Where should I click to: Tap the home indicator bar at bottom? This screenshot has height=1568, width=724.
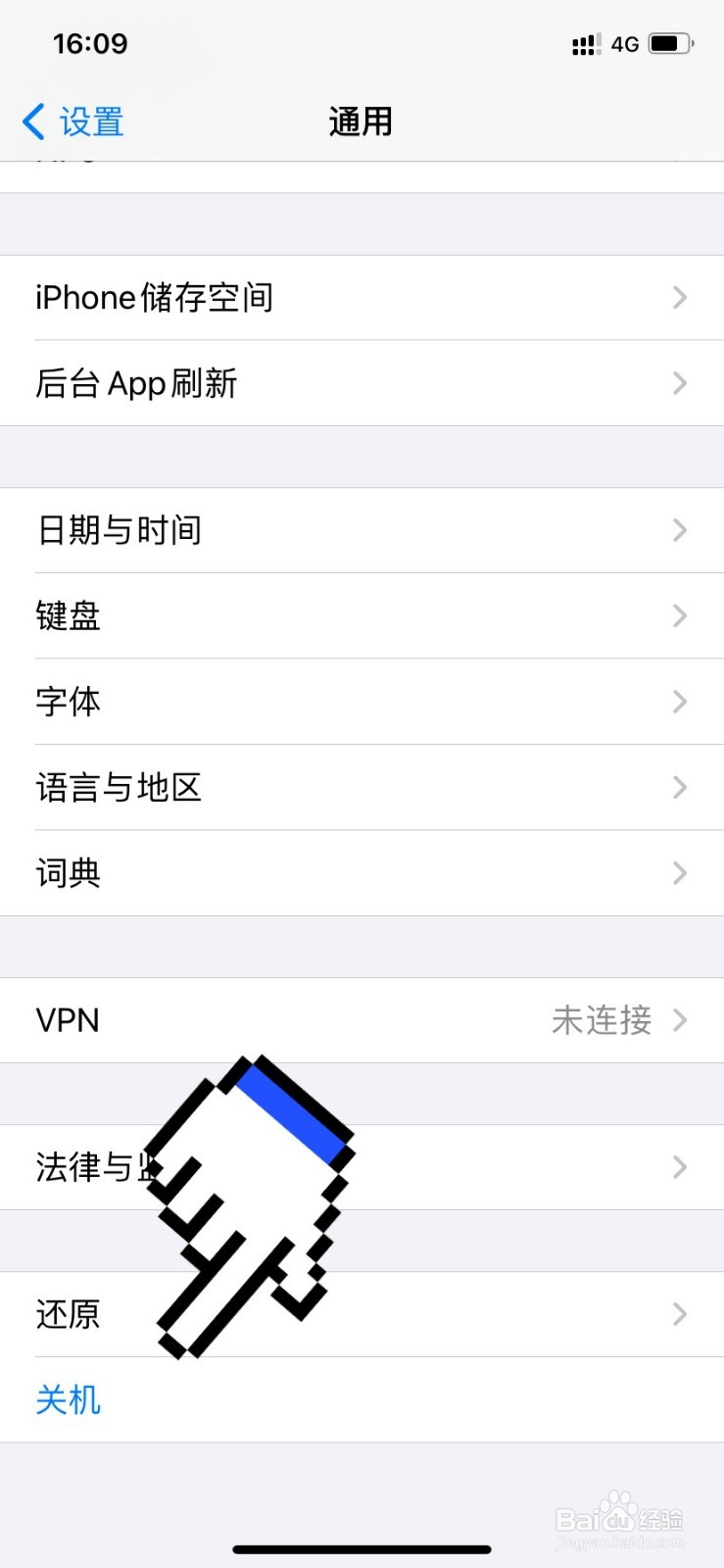coord(362,1549)
